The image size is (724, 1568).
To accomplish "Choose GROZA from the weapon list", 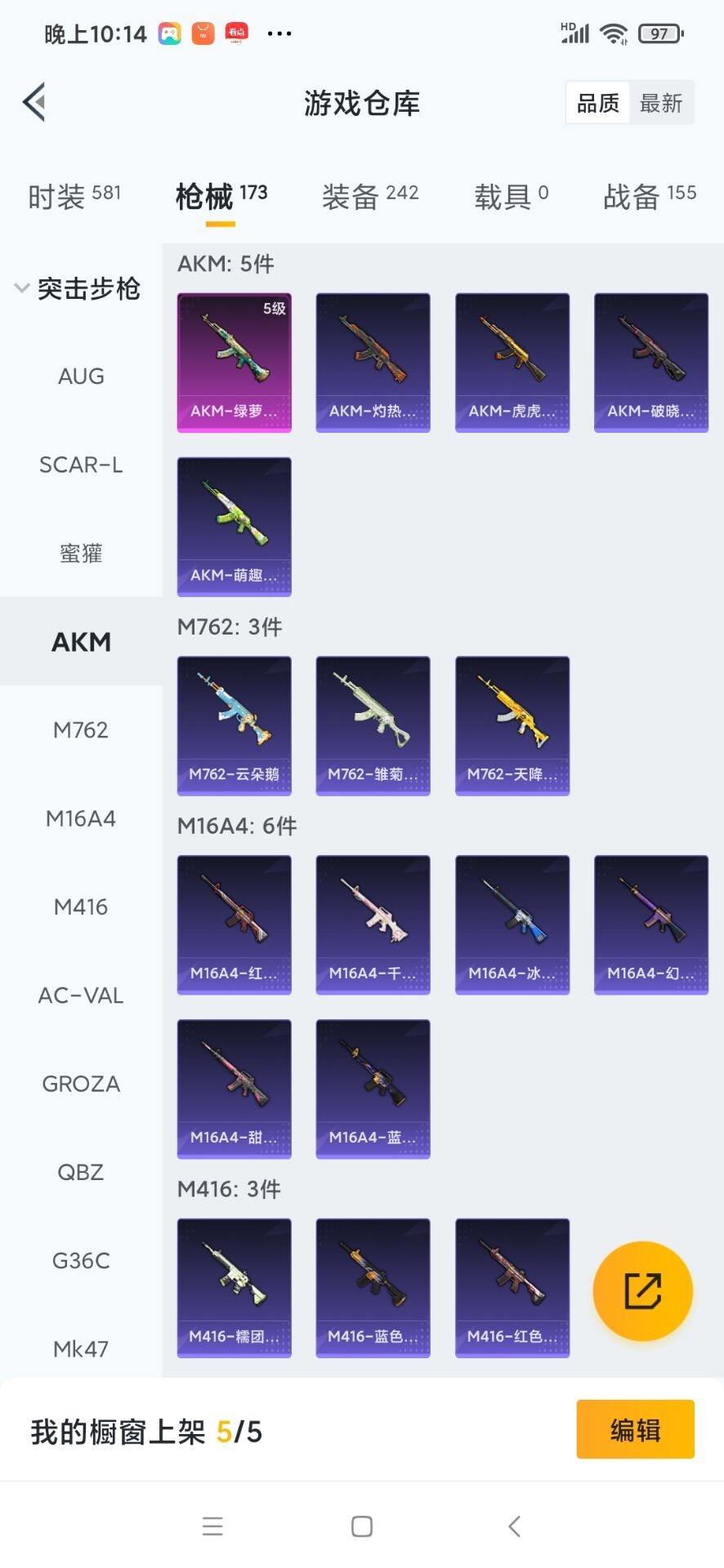I will click(81, 1084).
